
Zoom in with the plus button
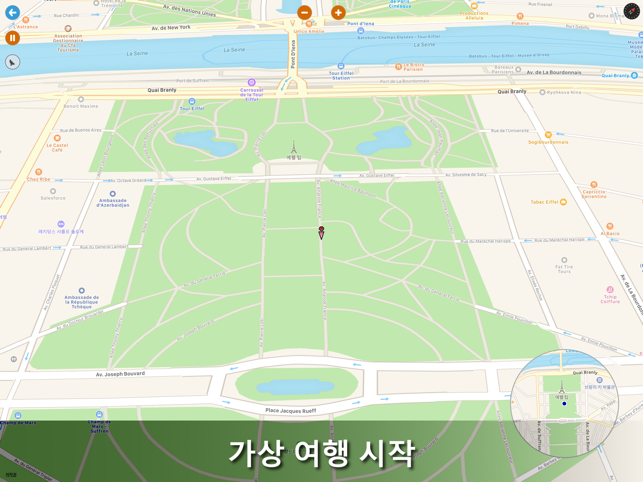(x=338, y=13)
